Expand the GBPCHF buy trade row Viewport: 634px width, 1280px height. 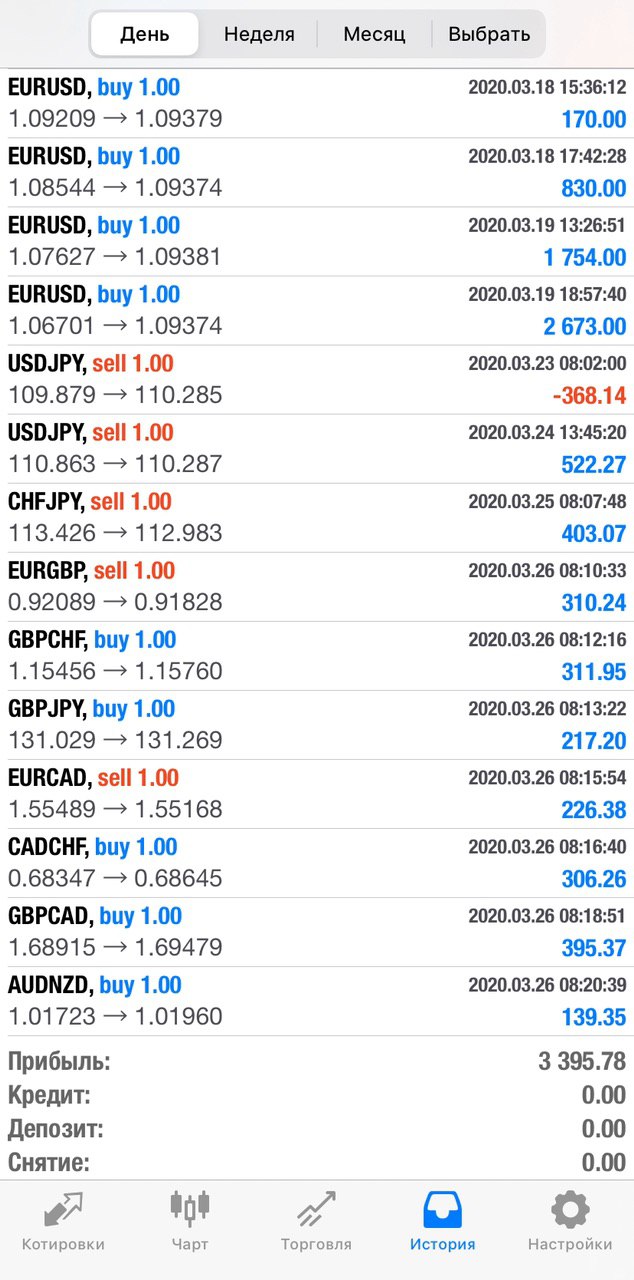317,656
